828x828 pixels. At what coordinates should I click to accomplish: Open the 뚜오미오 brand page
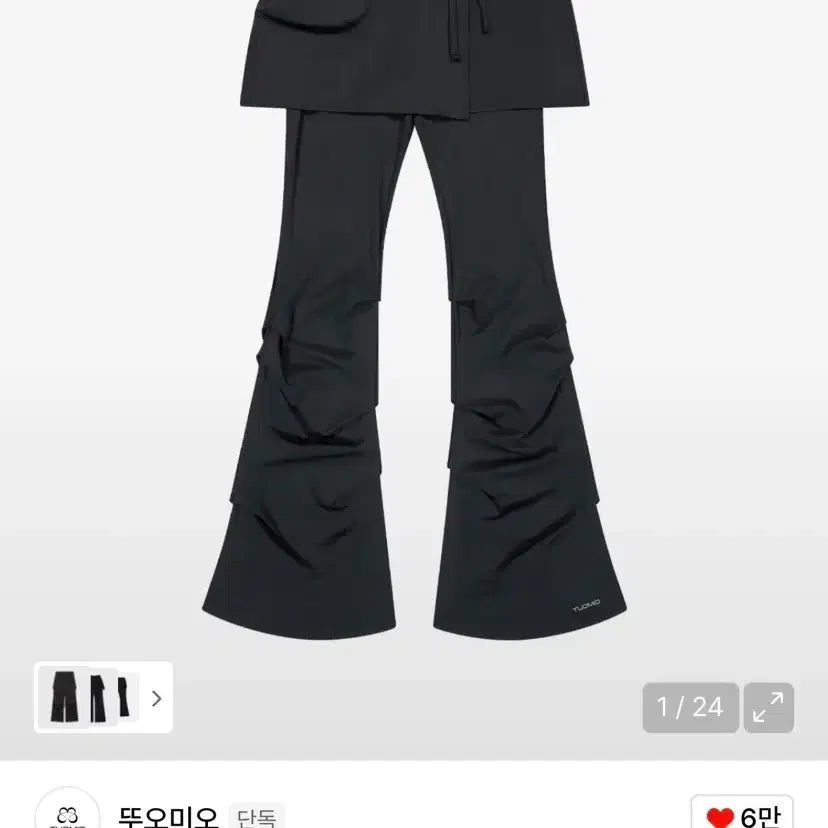click(168, 817)
